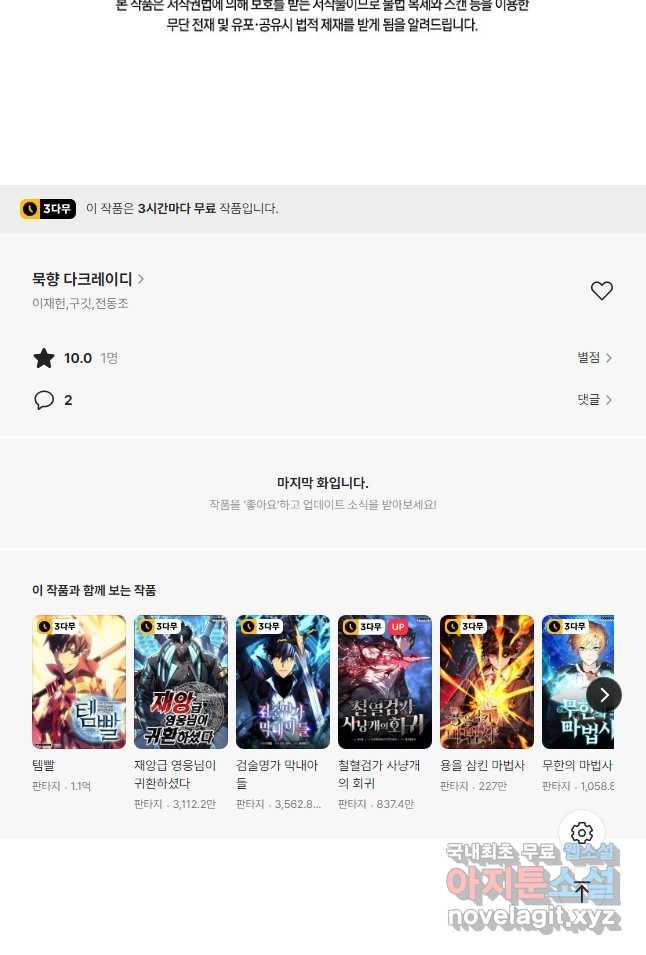
Task: Show next recommended works with arrow
Action: (604, 695)
